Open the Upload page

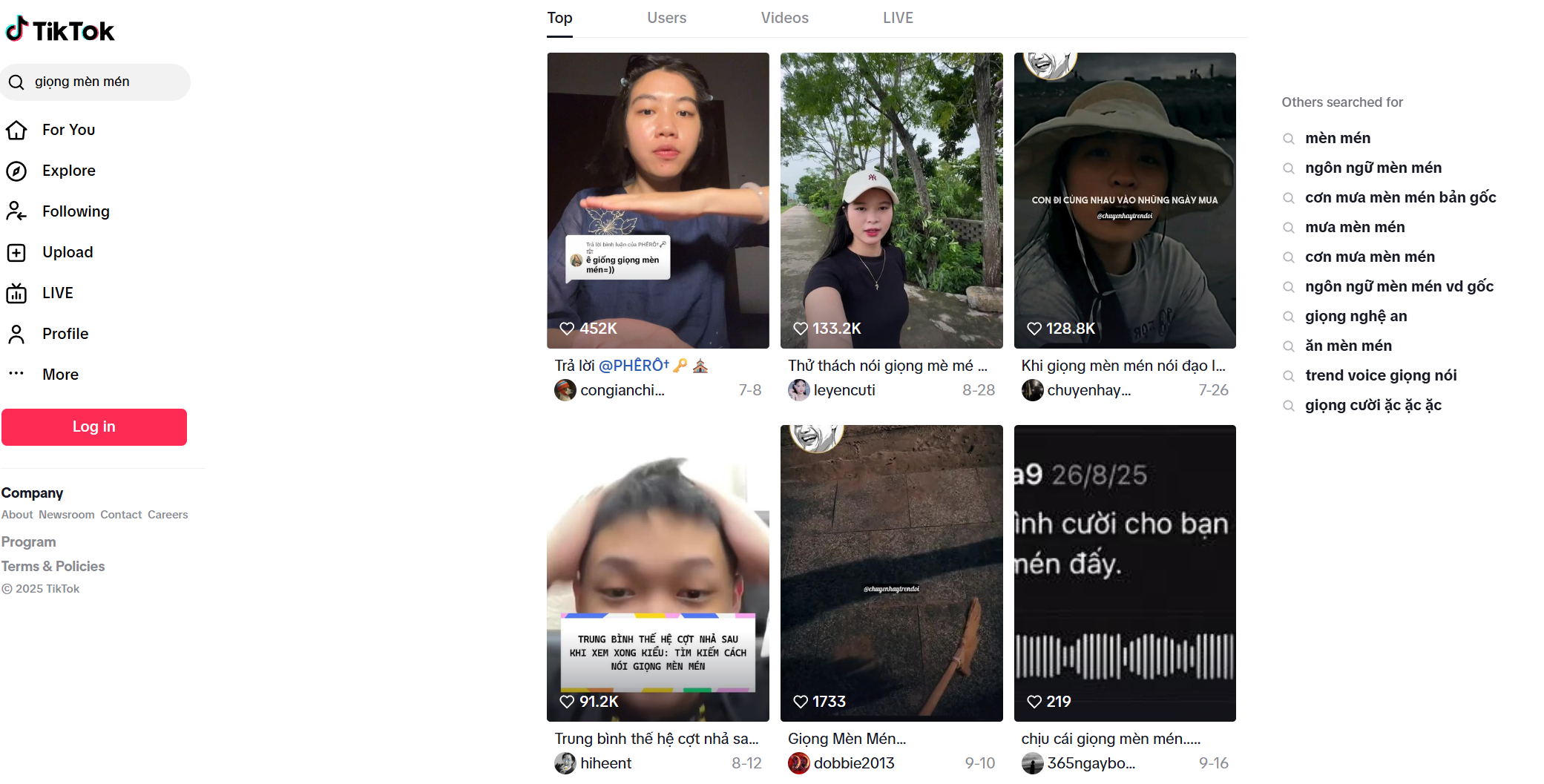[67, 252]
